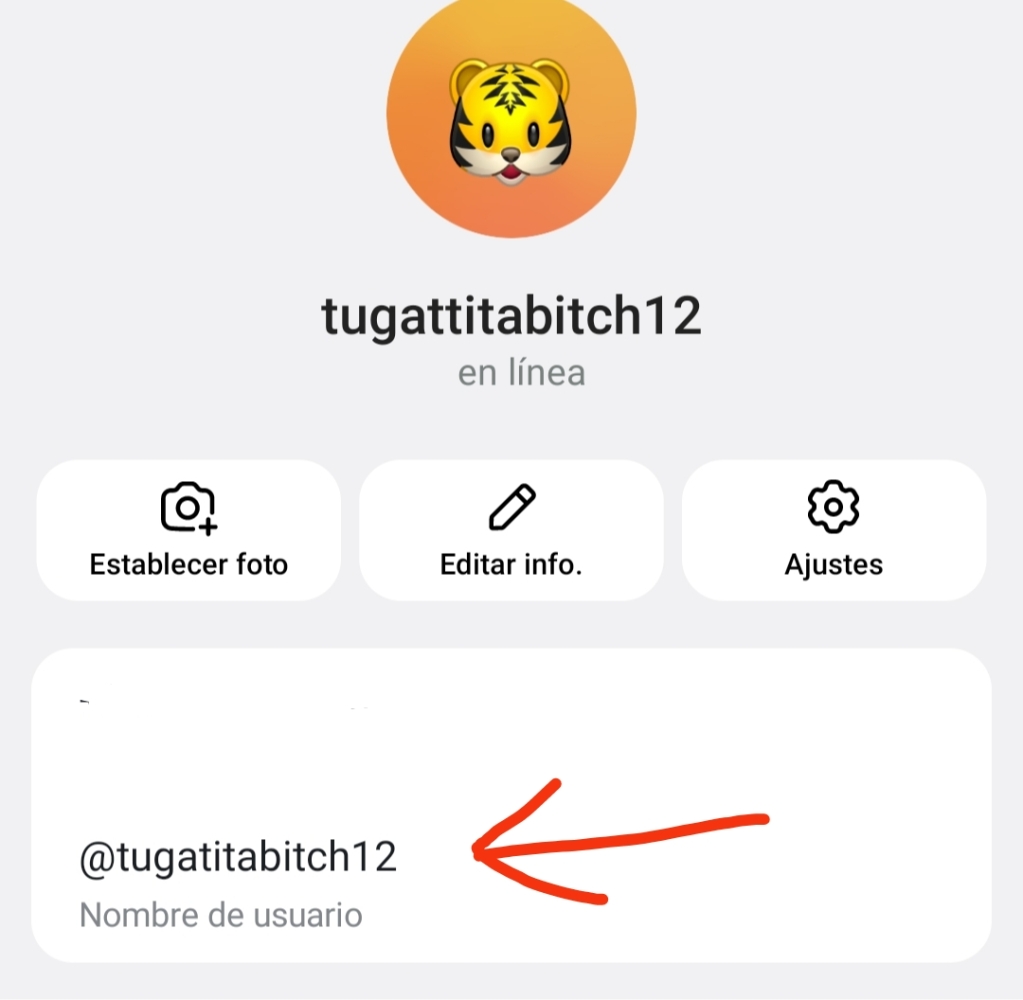View the tiger profile picture
This screenshot has height=1000, width=1023.
coord(511,115)
